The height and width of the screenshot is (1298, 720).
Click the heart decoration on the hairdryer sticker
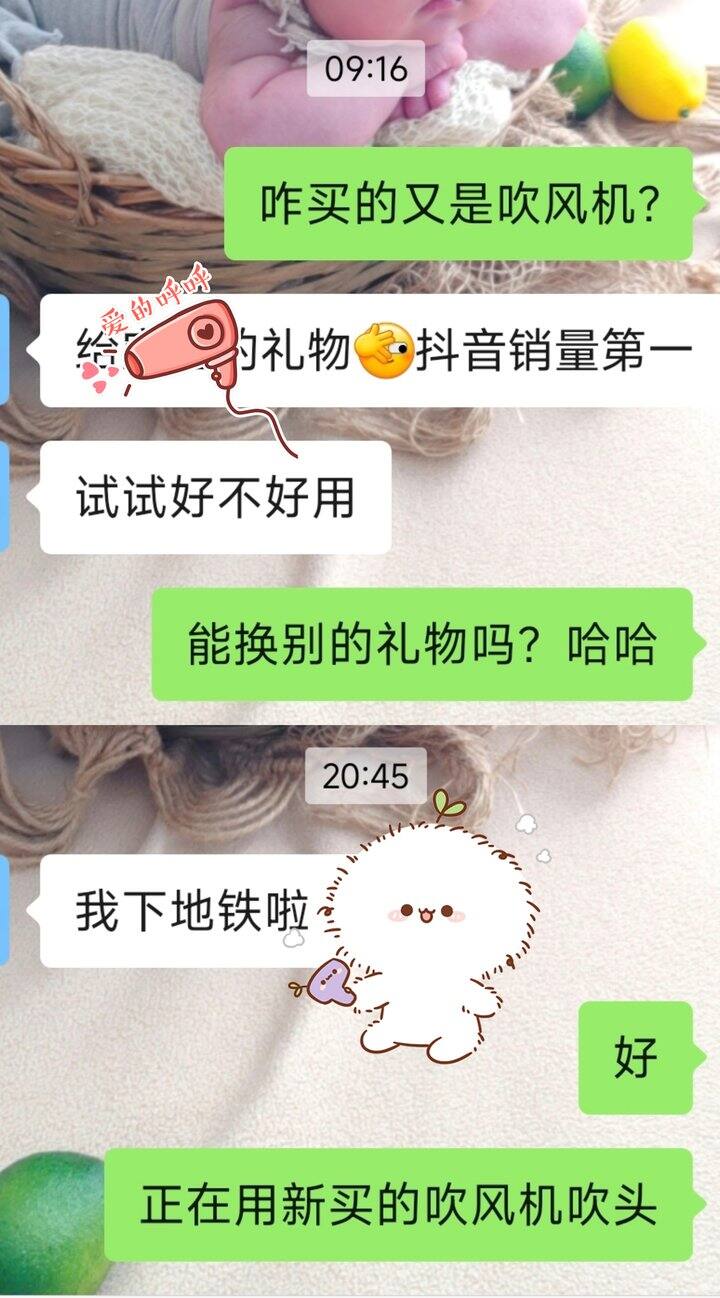[203, 331]
